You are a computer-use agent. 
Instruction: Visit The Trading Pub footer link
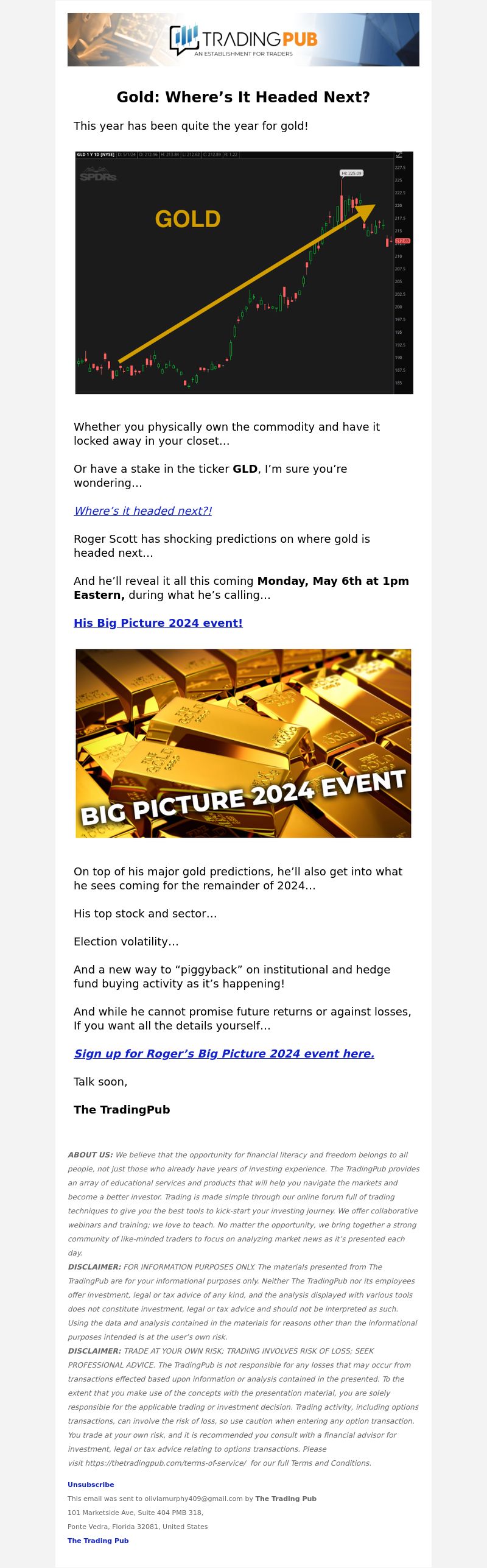98,1541
